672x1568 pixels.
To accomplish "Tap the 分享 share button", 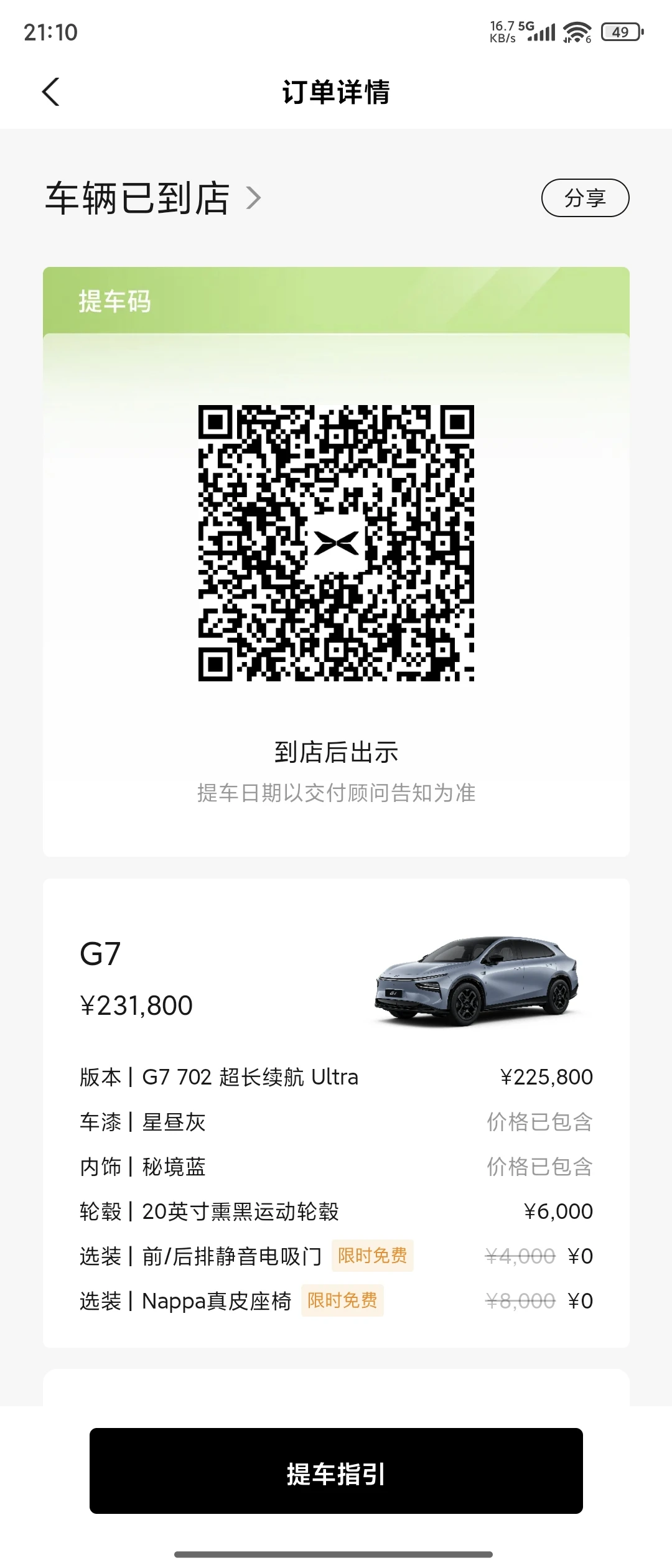I will 585,198.
